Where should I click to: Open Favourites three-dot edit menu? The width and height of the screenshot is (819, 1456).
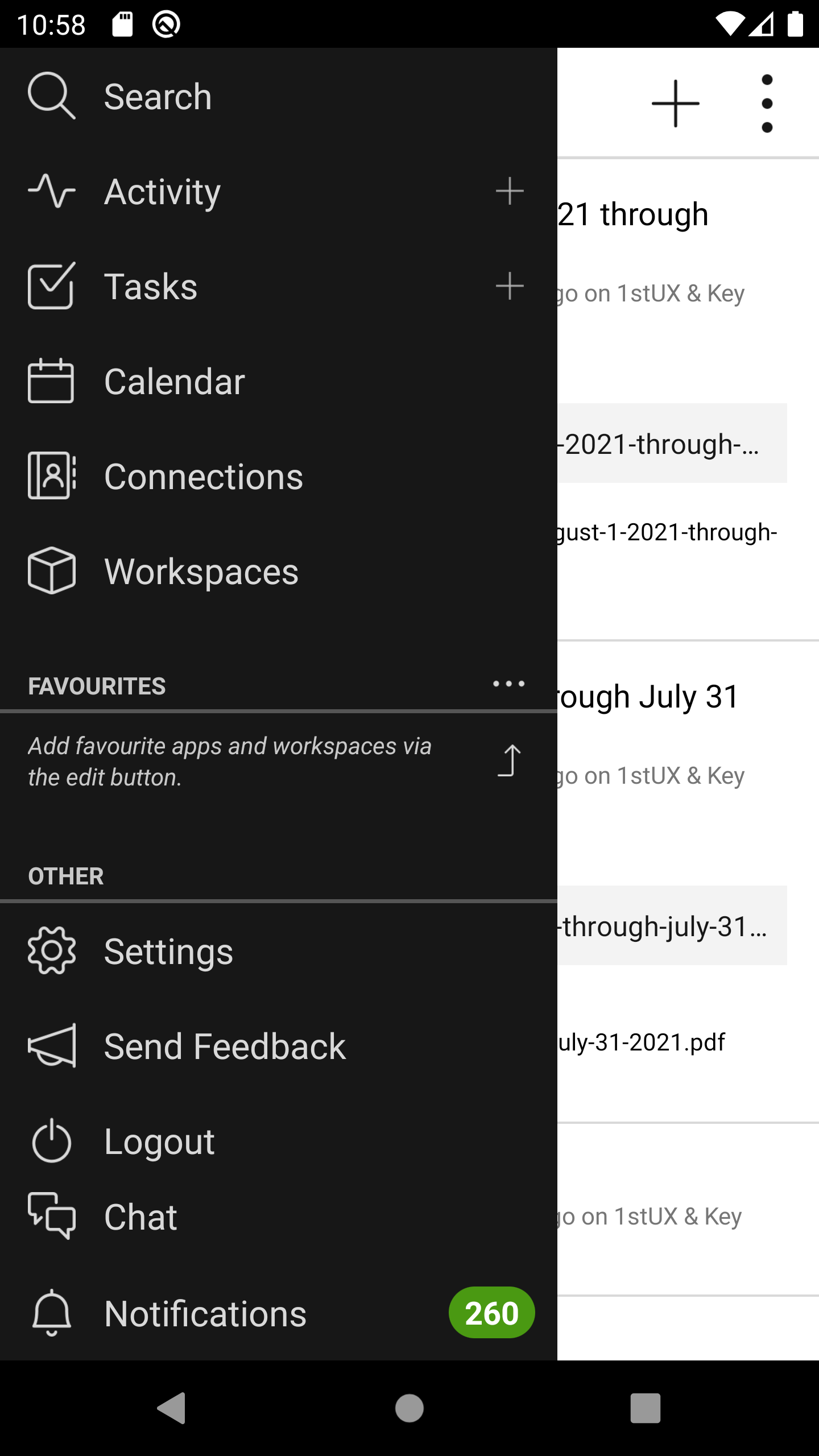(509, 684)
